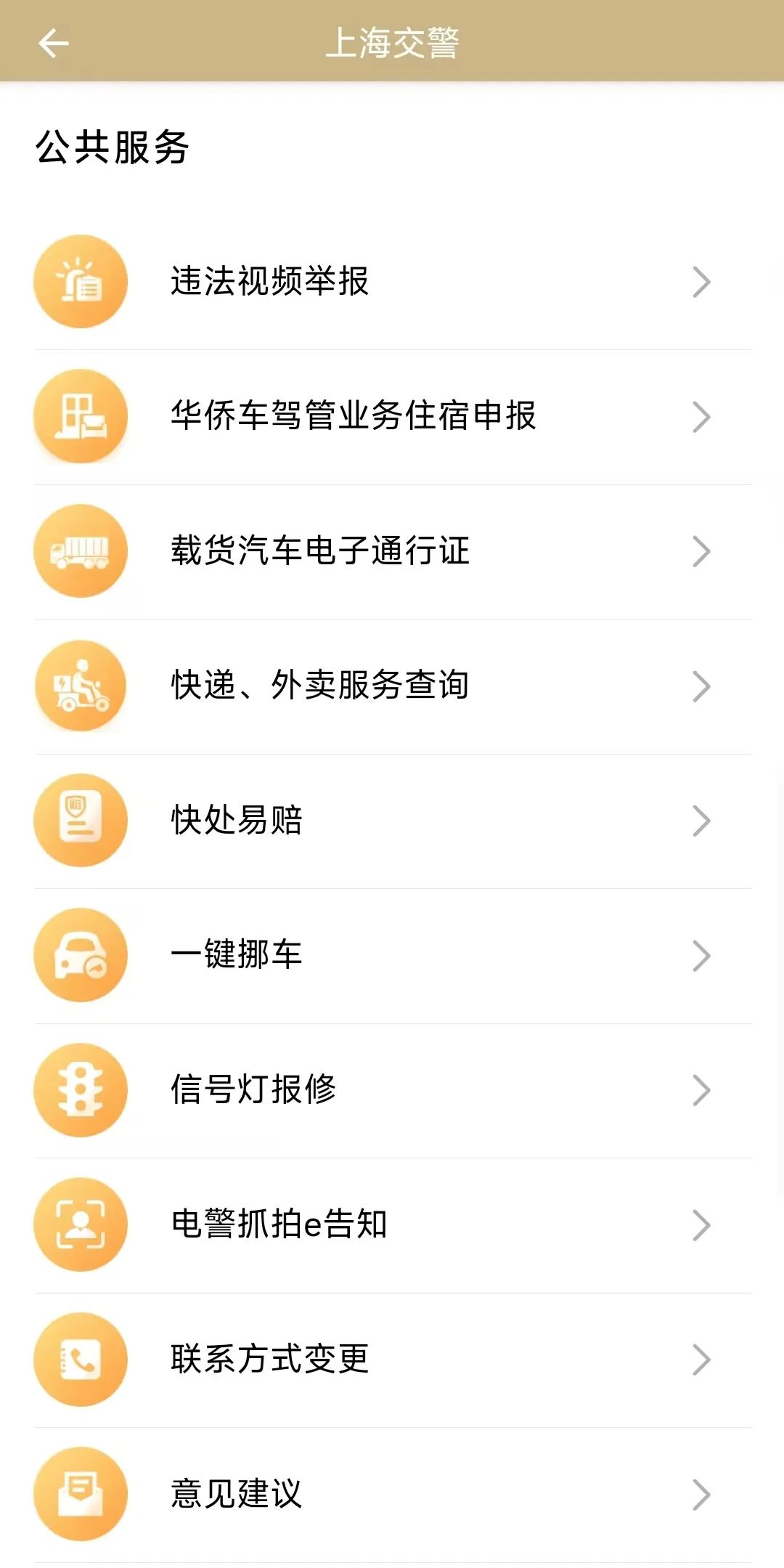
Task: Tap the 快处易赔 row
Action: pos(392,821)
